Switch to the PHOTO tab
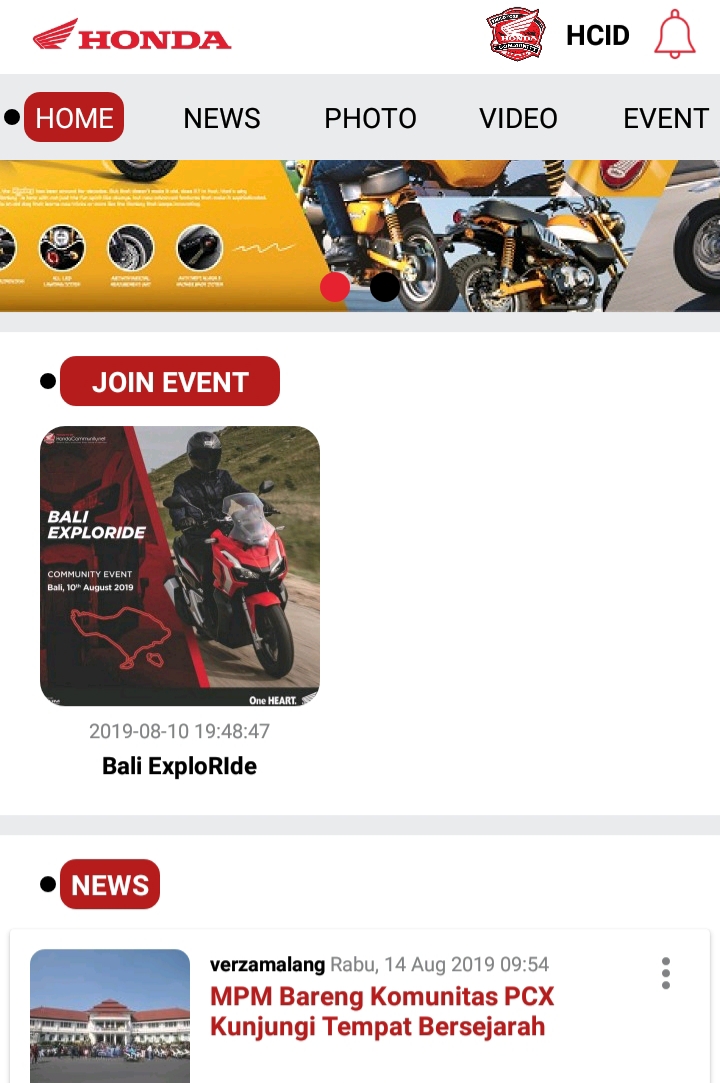This screenshot has width=720, height=1083. pos(370,118)
